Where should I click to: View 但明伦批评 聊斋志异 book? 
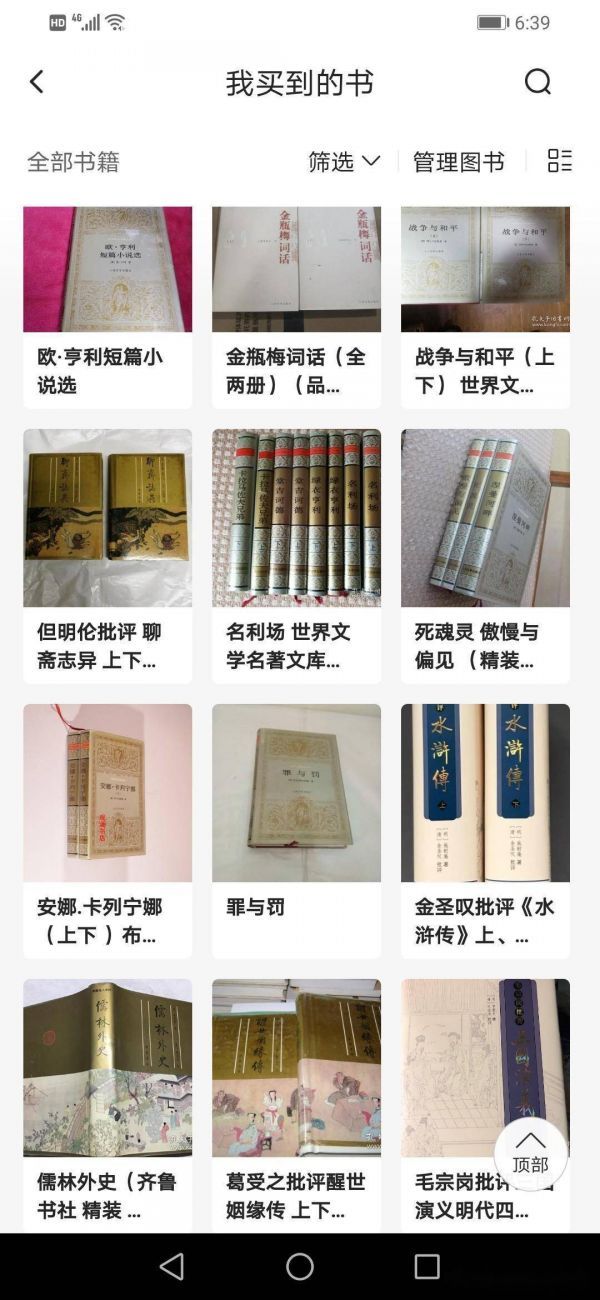coord(107,555)
